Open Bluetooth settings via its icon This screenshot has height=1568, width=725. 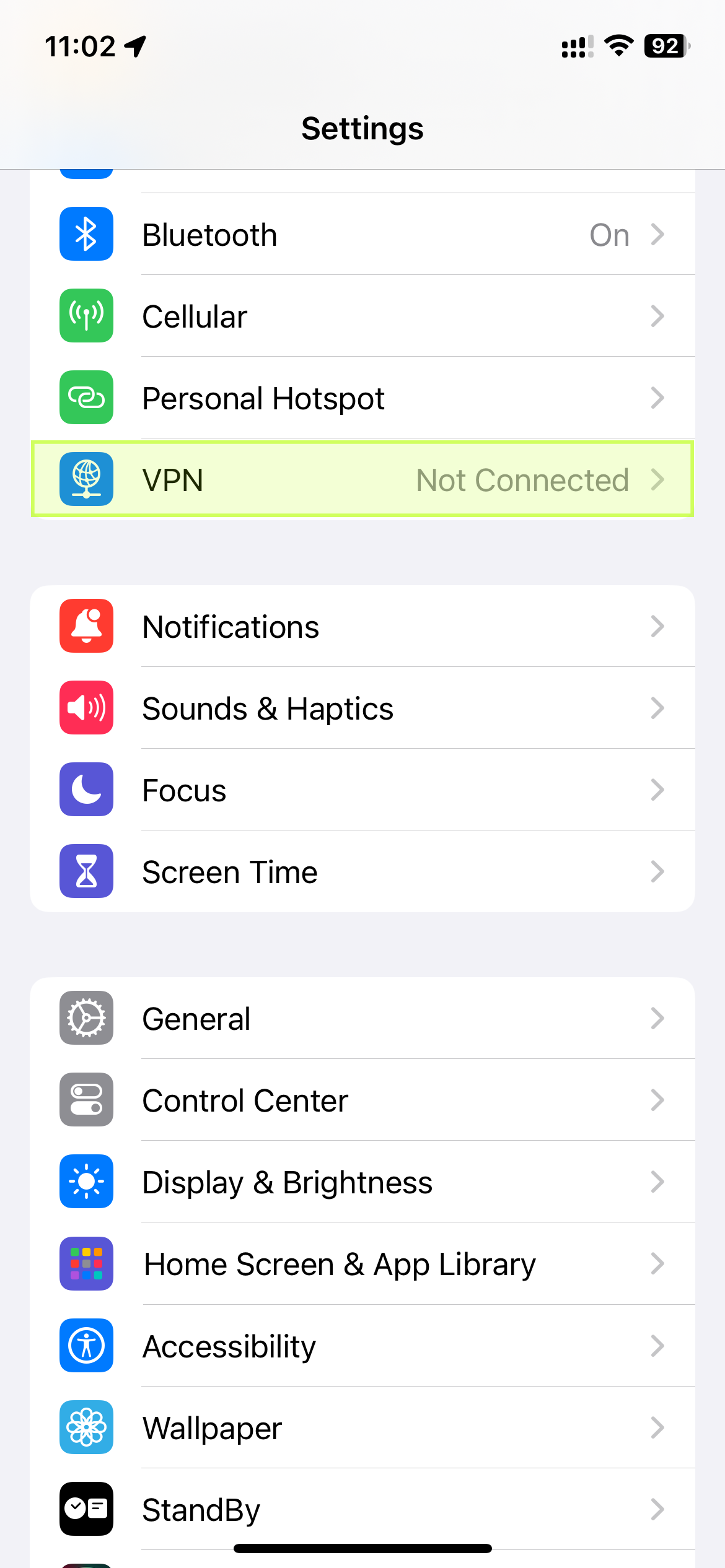coord(86,233)
